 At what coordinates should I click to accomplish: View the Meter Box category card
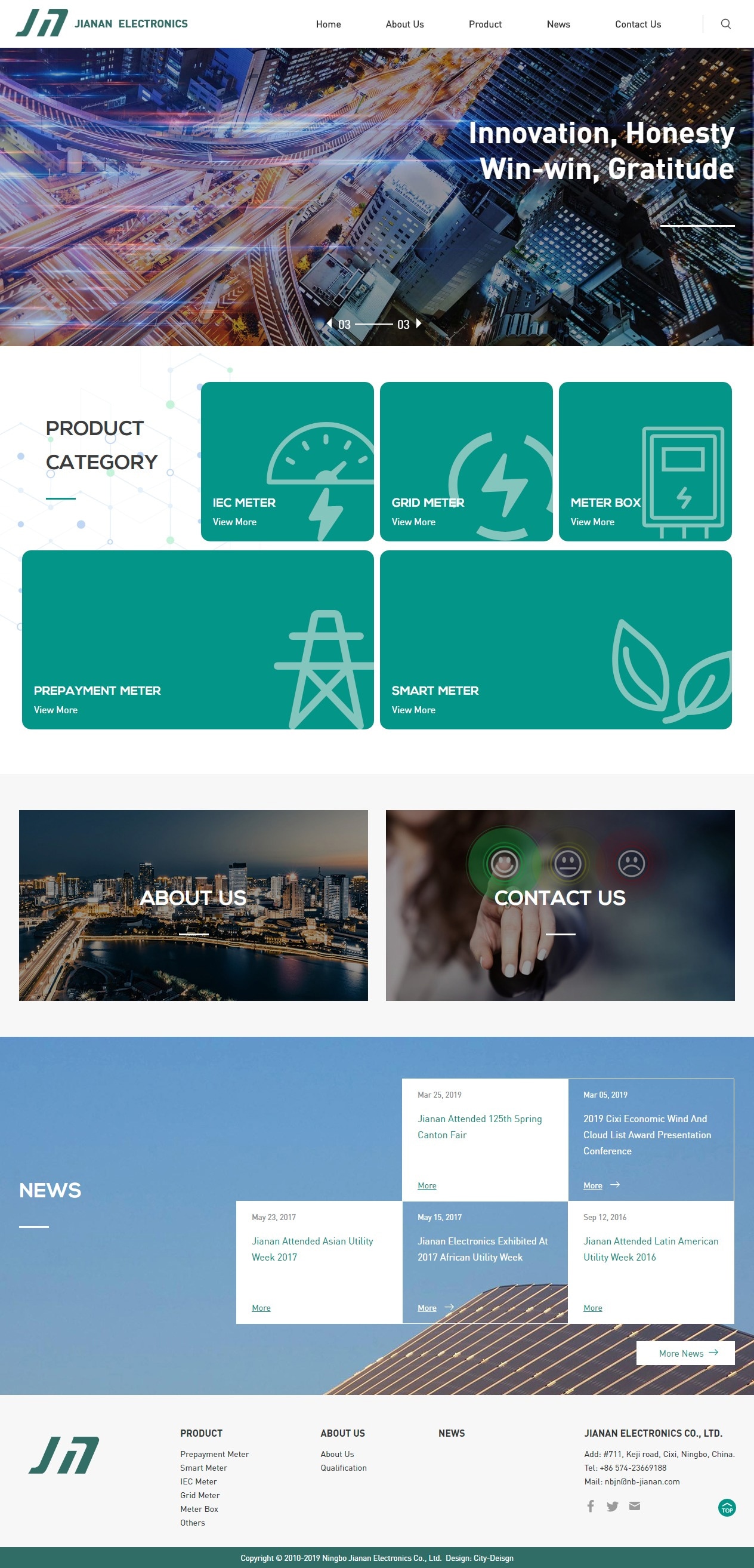point(644,461)
